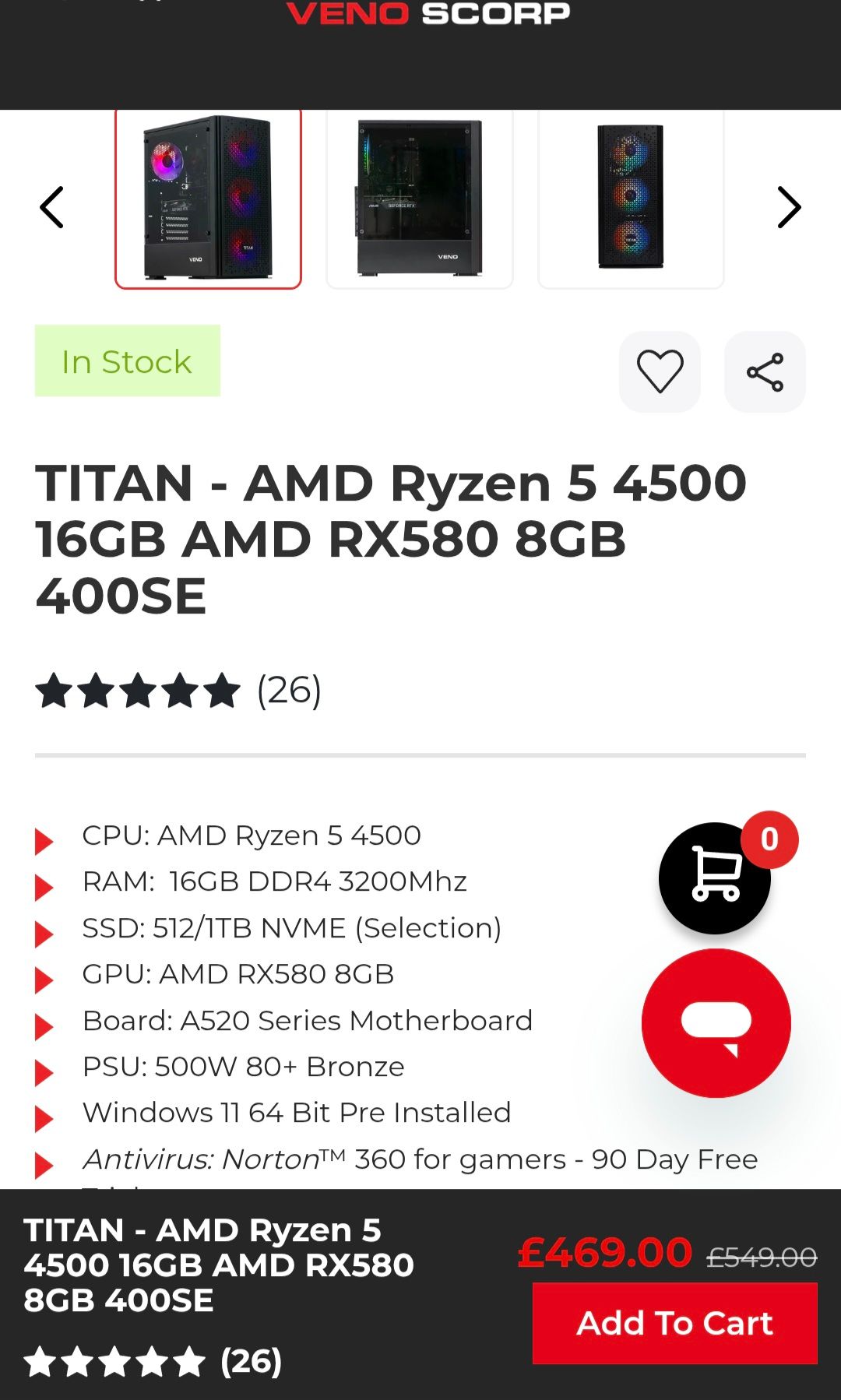The height and width of the screenshot is (1400, 841).
Task: Open the red live chat bubble
Action: 716,1023
